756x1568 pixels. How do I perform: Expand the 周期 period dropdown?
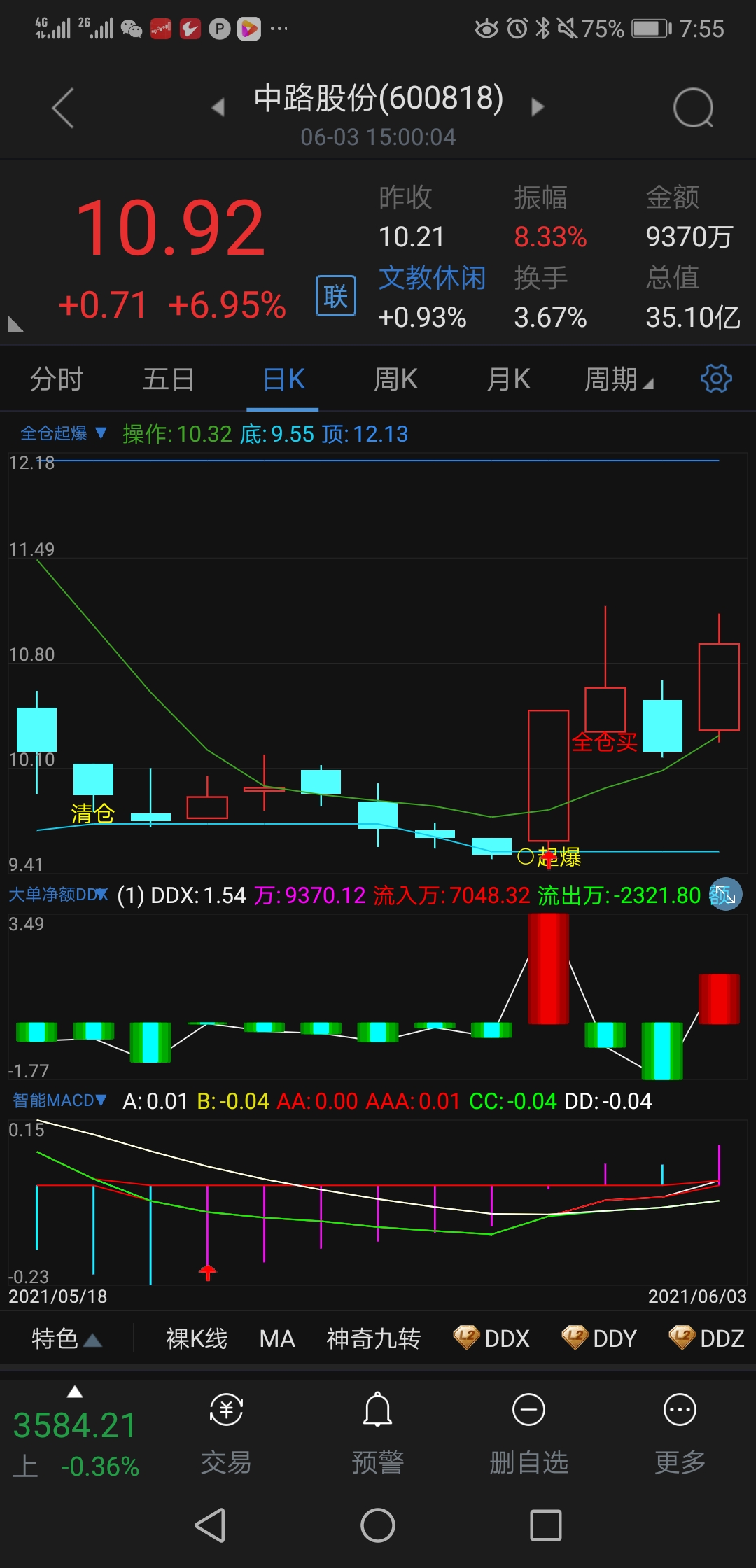tap(619, 379)
